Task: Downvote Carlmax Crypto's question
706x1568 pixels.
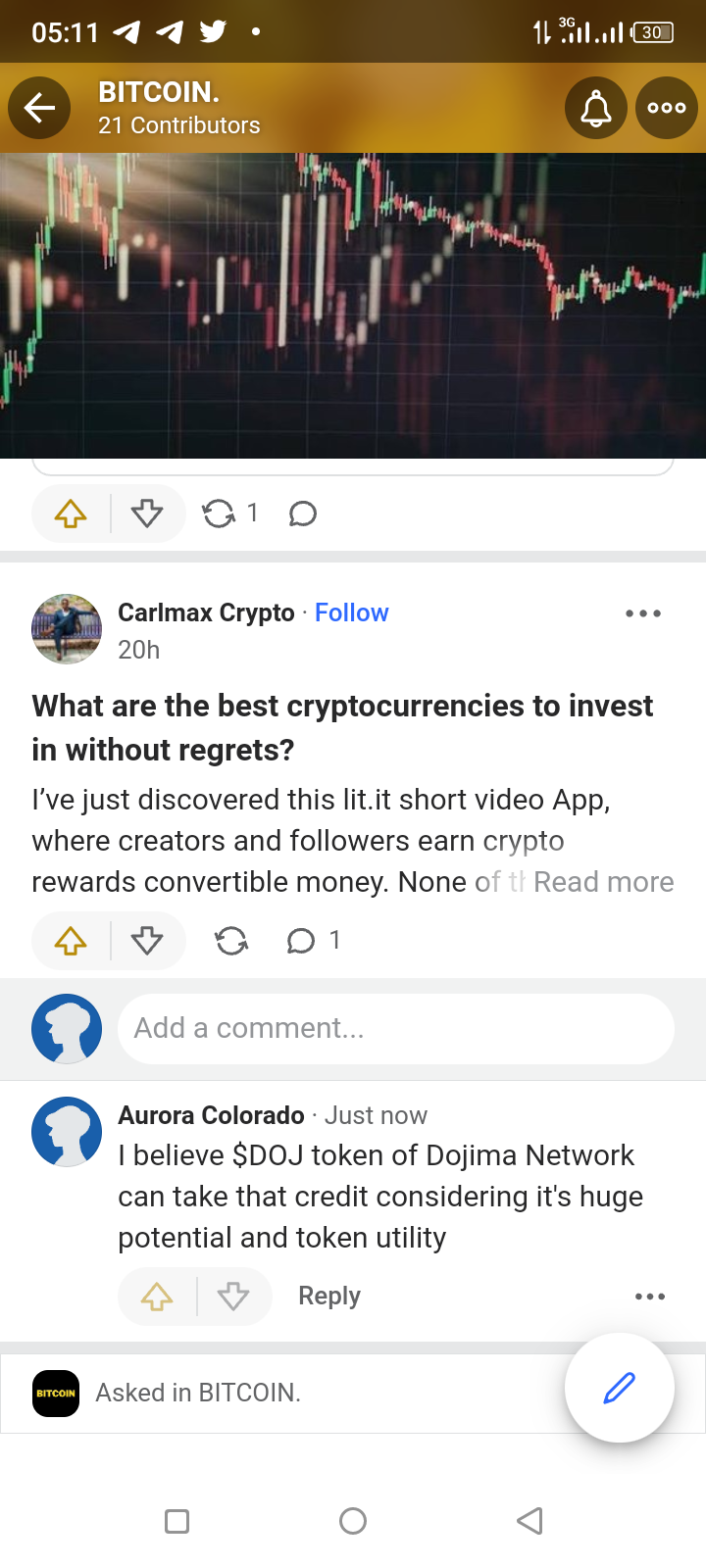Action: [x=147, y=941]
